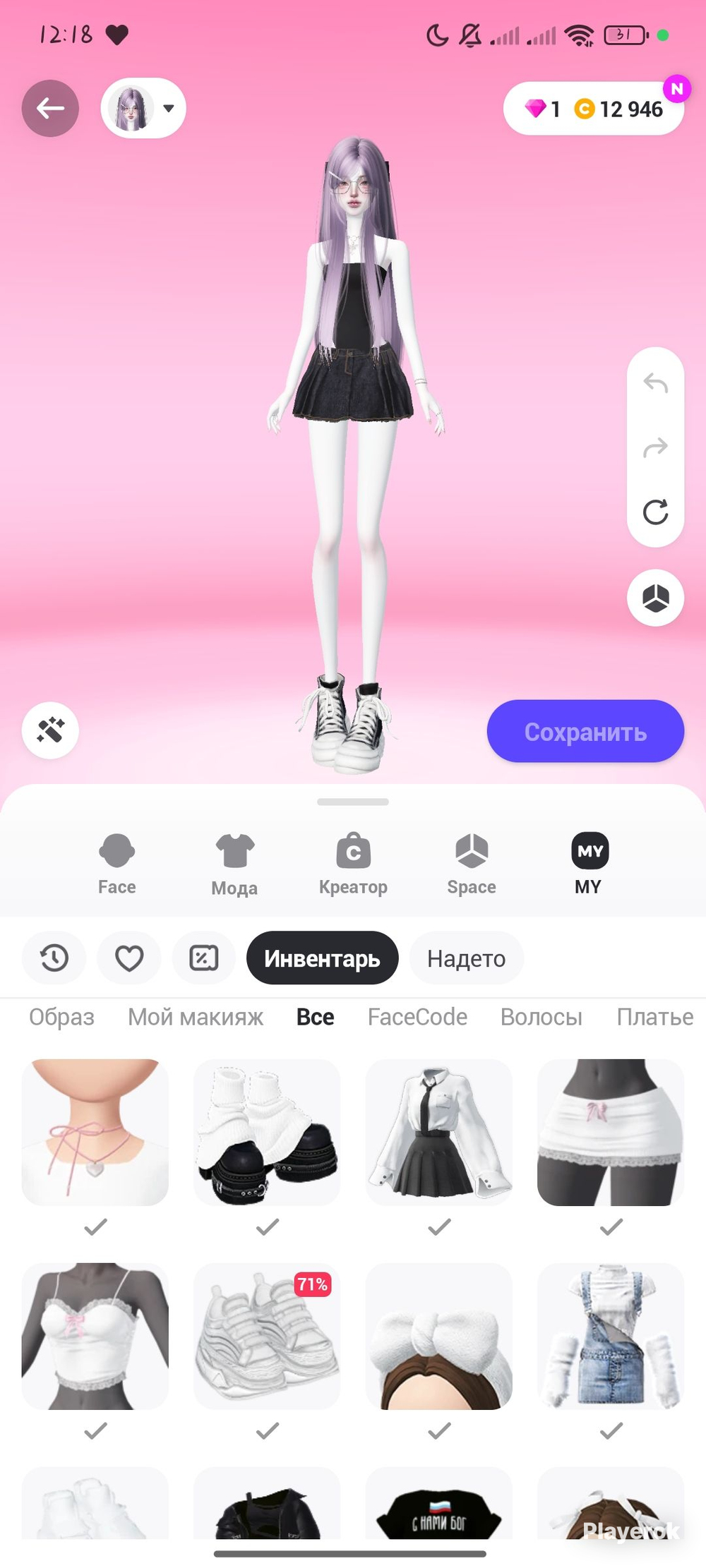Open the Креатор tab
The height and width of the screenshot is (1568, 706).
(x=353, y=863)
